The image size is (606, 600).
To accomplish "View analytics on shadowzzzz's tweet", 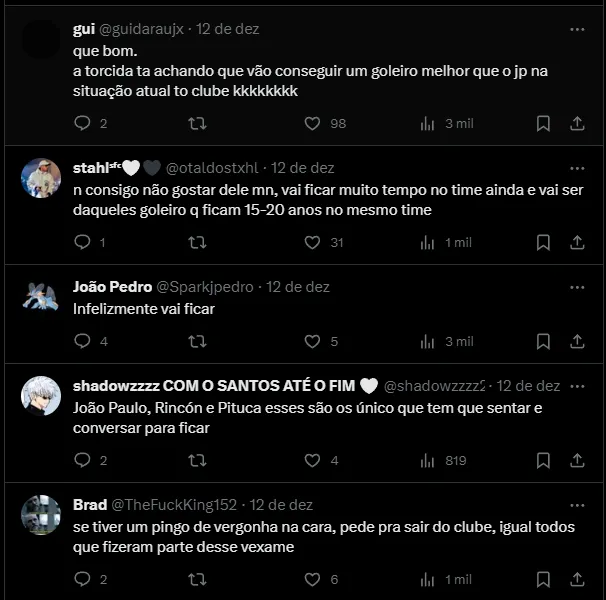I will (x=428, y=460).
